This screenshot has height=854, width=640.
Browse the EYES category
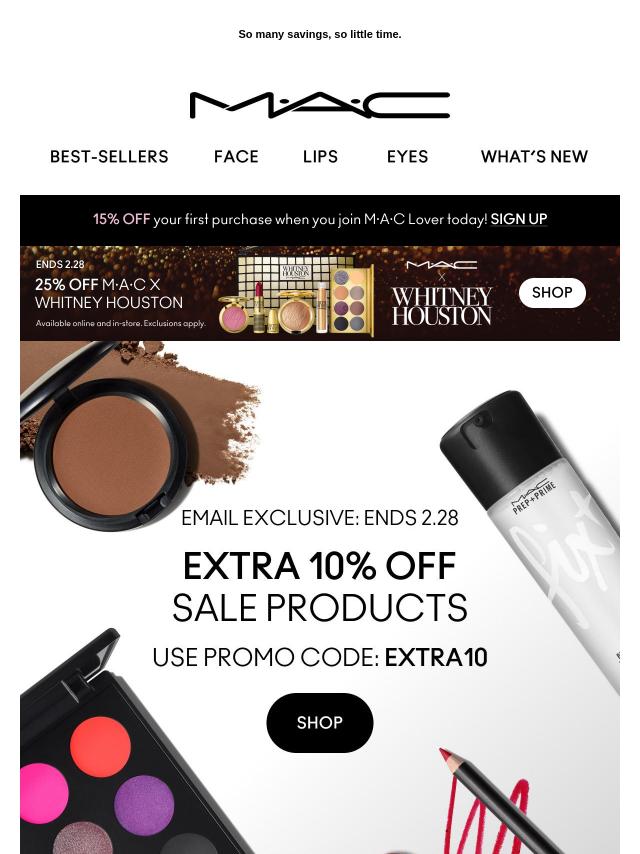click(x=407, y=157)
